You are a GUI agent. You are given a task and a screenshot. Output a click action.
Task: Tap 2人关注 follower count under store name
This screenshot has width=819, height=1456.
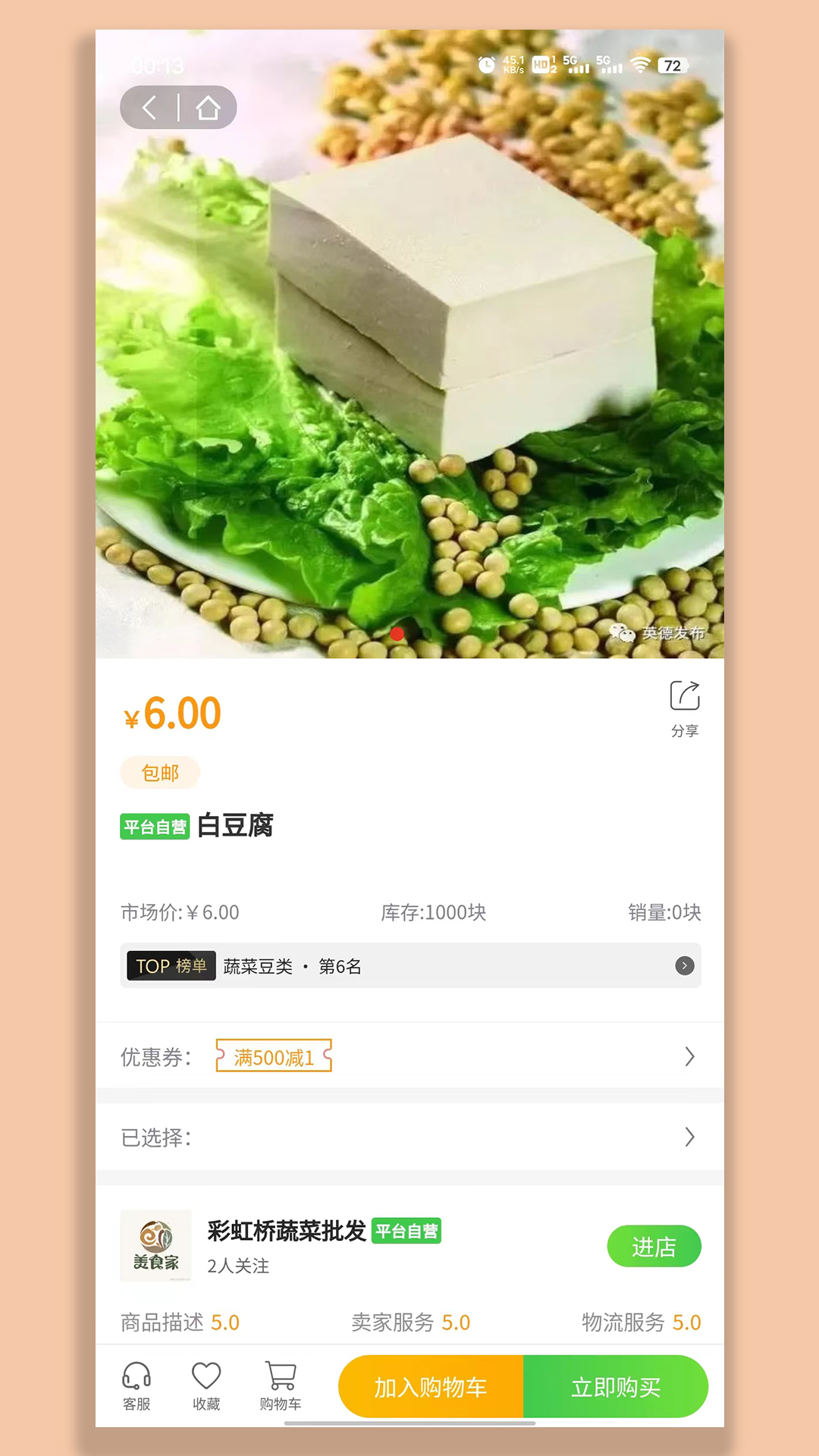tap(237, 1266)
